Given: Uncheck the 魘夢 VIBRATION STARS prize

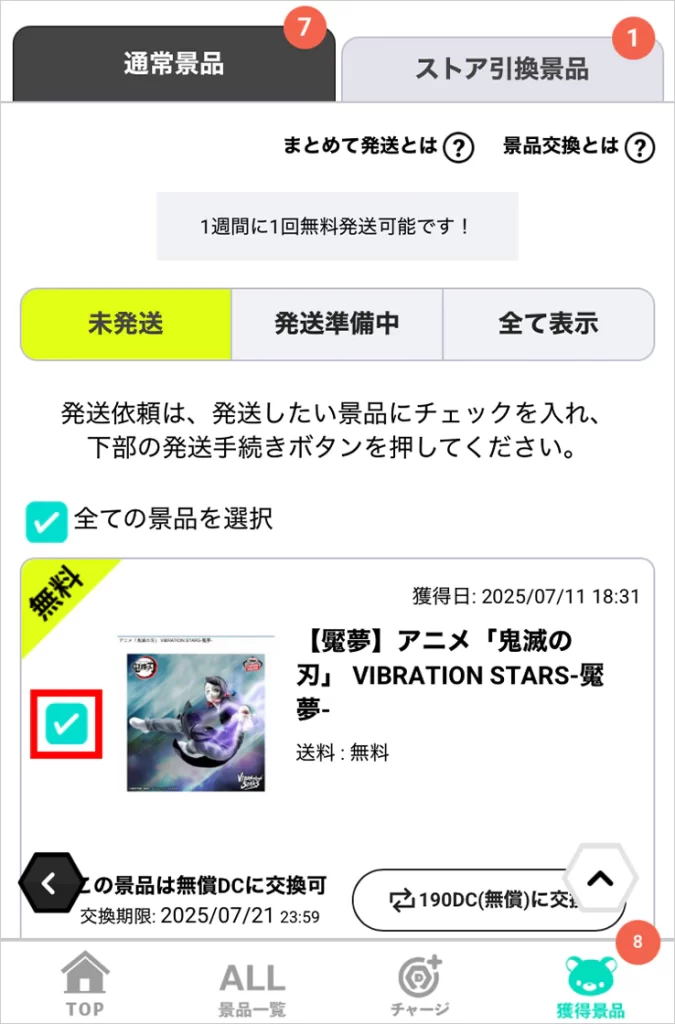Looking at the screenshot, I should coord(67,724).
